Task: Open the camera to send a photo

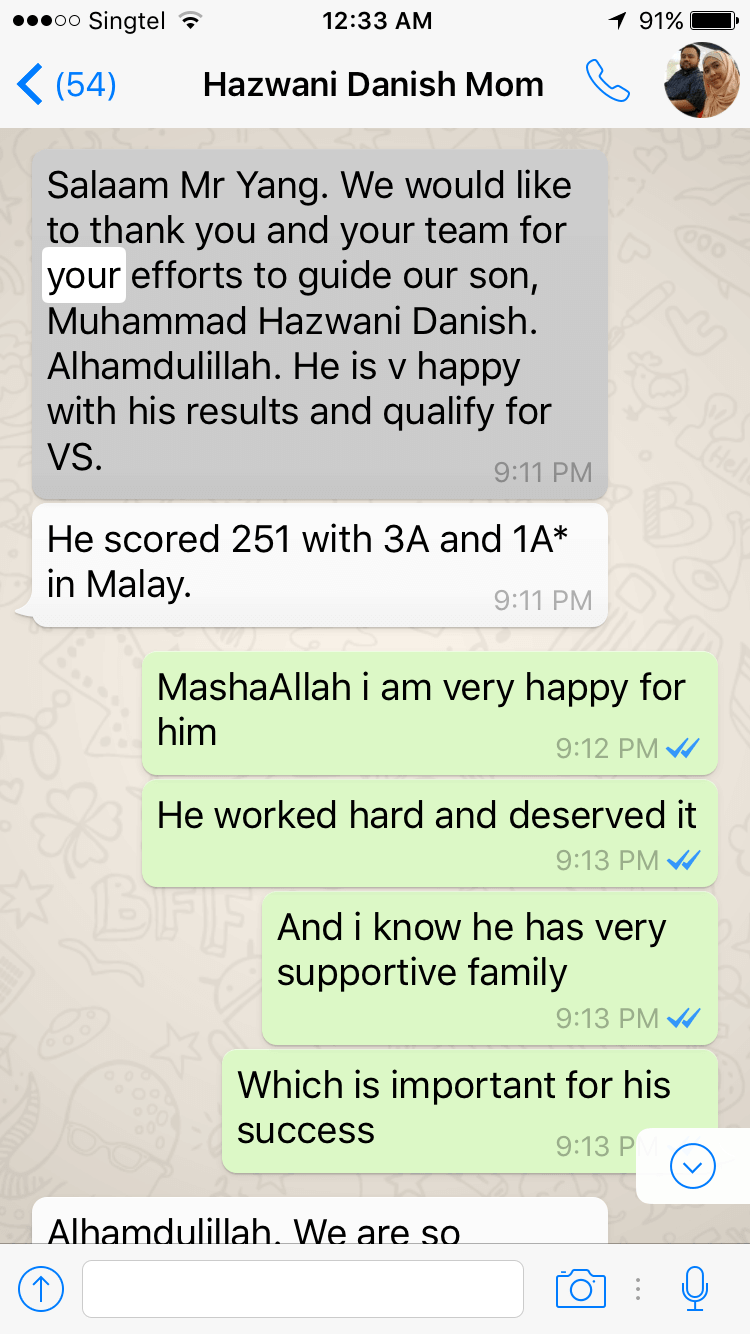Action: pos(581,1289)
